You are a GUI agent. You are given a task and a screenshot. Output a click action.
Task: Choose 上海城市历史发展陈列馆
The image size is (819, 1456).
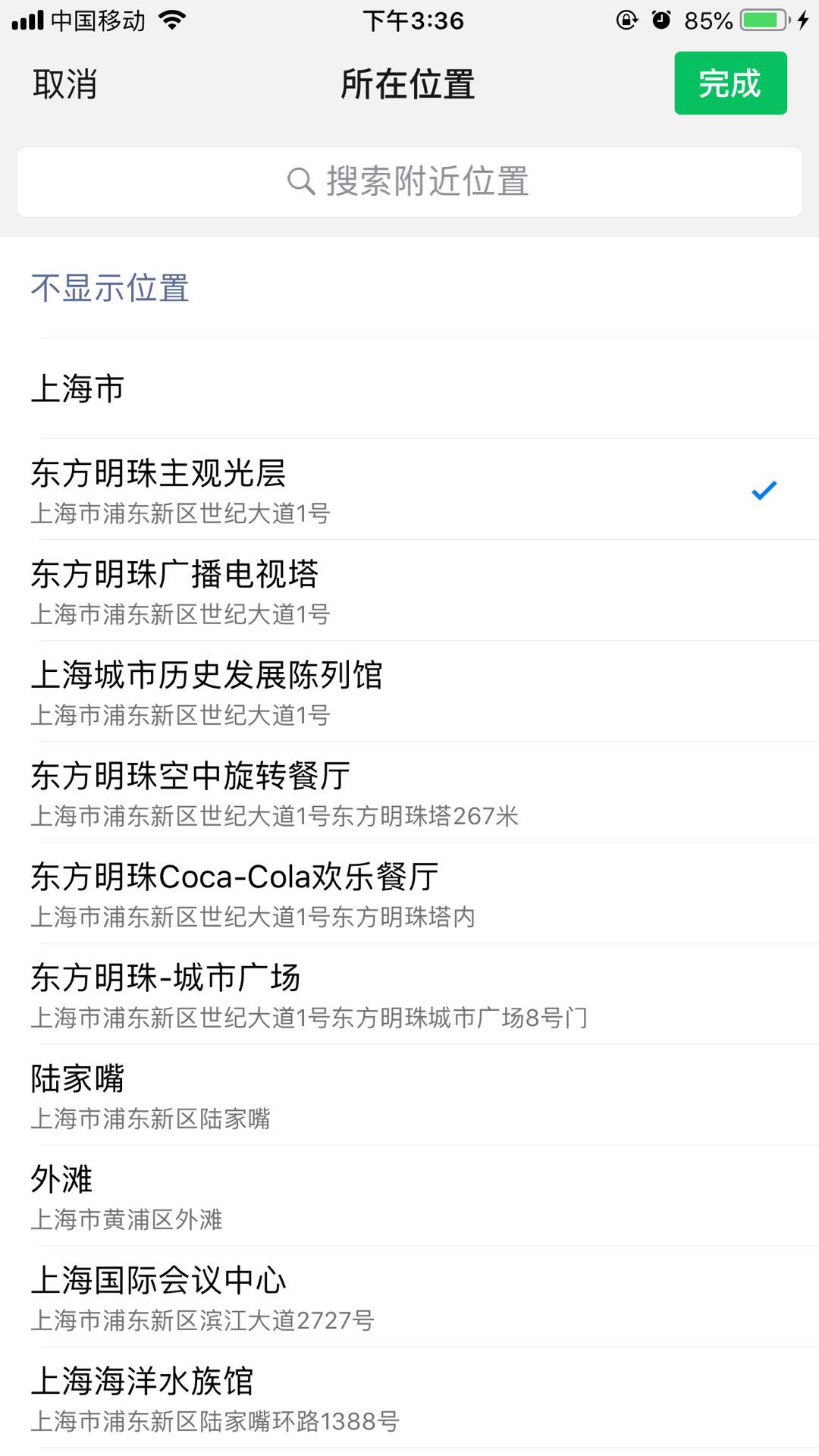pyautogui.click(x=409, y=692)
